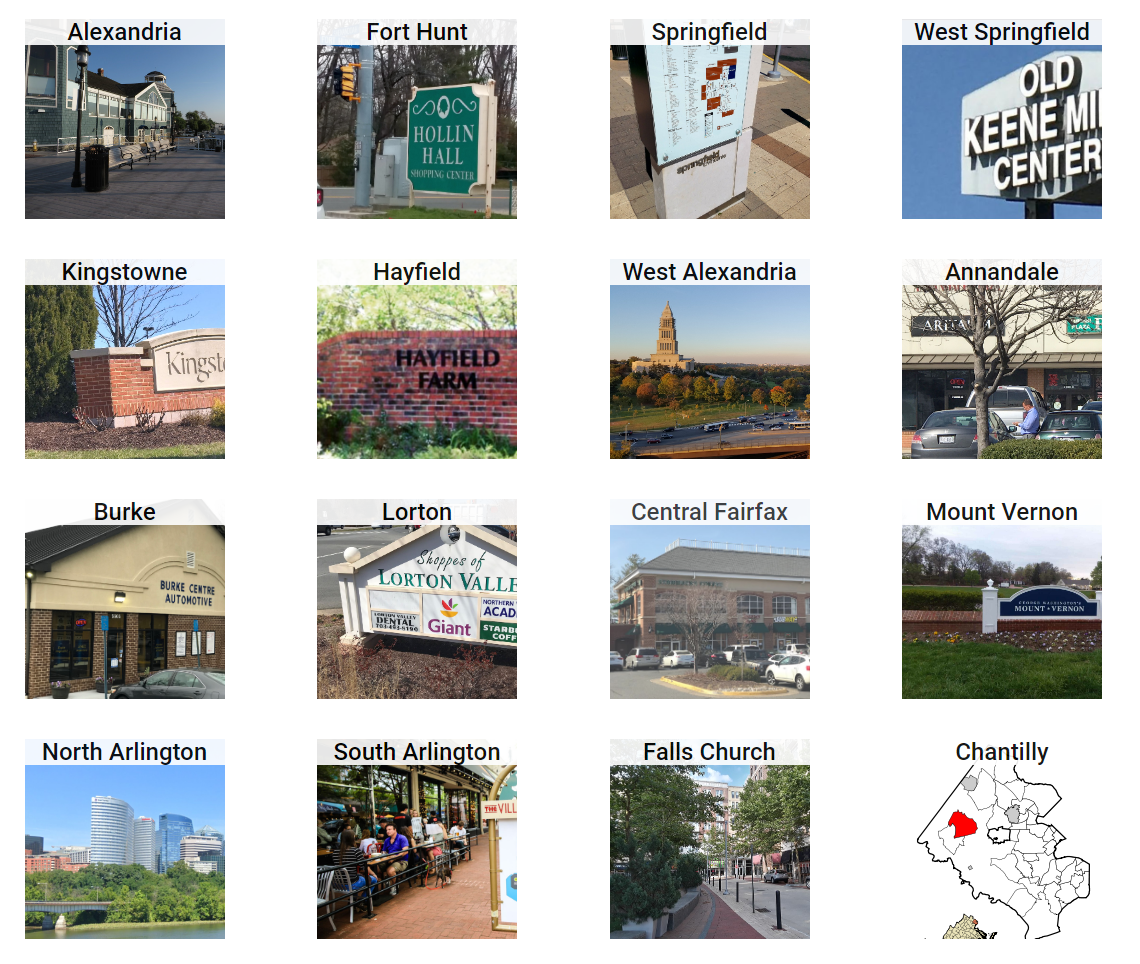View the Mount Vernon tile
Screen dimensions: 1140x964
(1002, 600)
